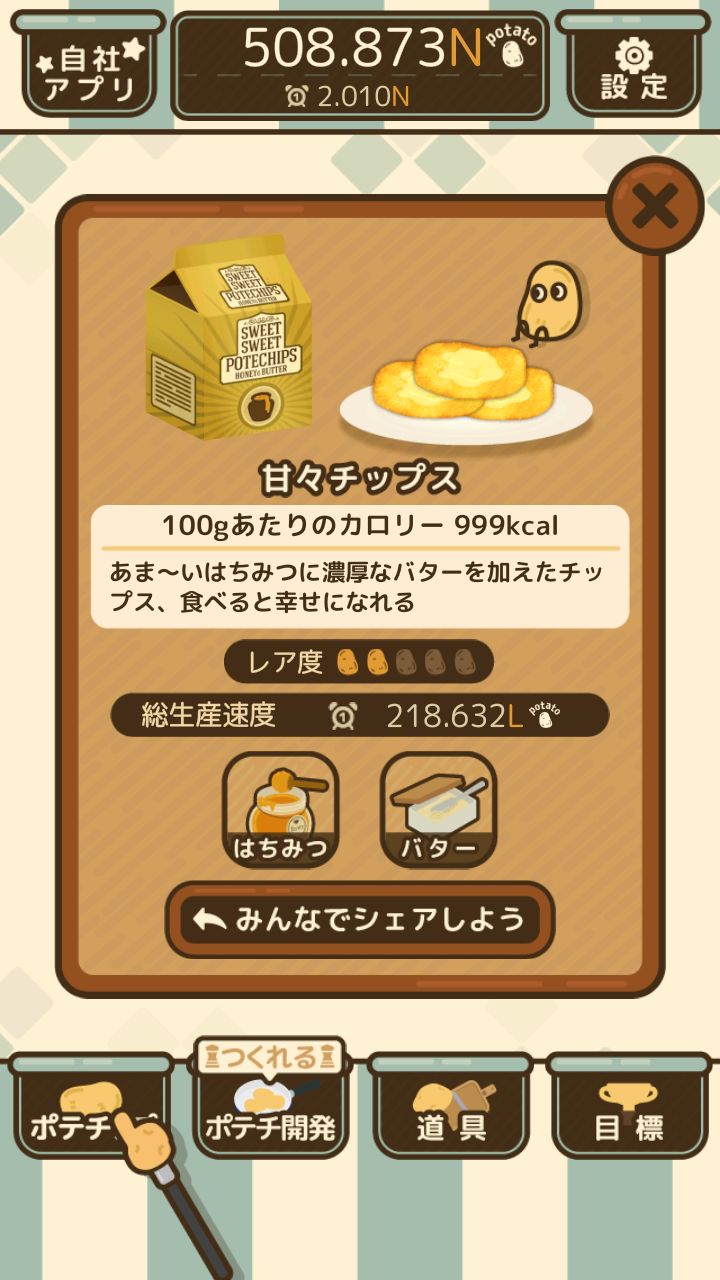This screenshot has width=720, height=1280.
Task: Tap the potato icon next to 508.873N
Action: (513, 52)
